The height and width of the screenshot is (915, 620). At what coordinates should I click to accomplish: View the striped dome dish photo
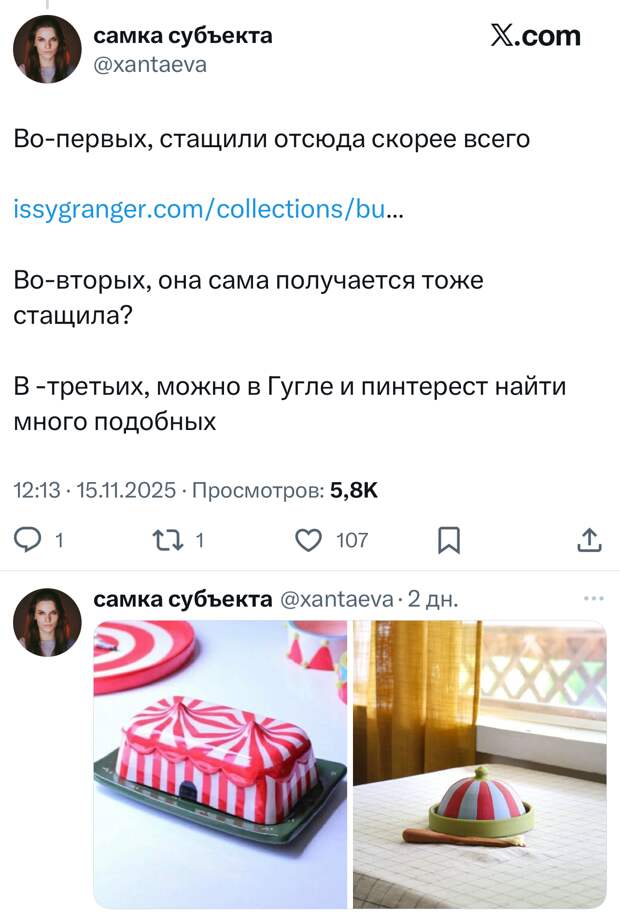(480, 764)
